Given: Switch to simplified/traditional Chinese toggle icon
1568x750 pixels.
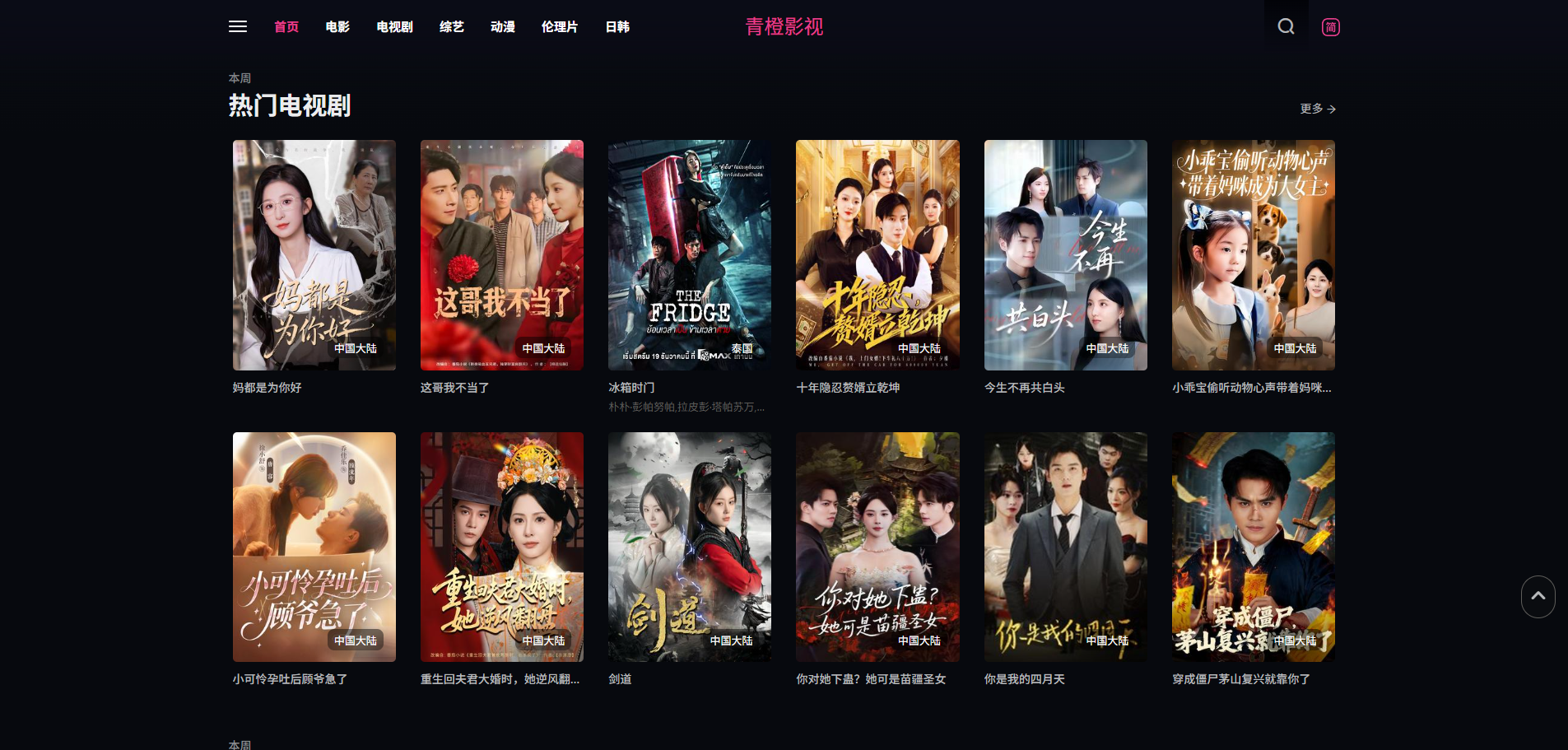Looking at the screenshot, I should point(1330,27).
